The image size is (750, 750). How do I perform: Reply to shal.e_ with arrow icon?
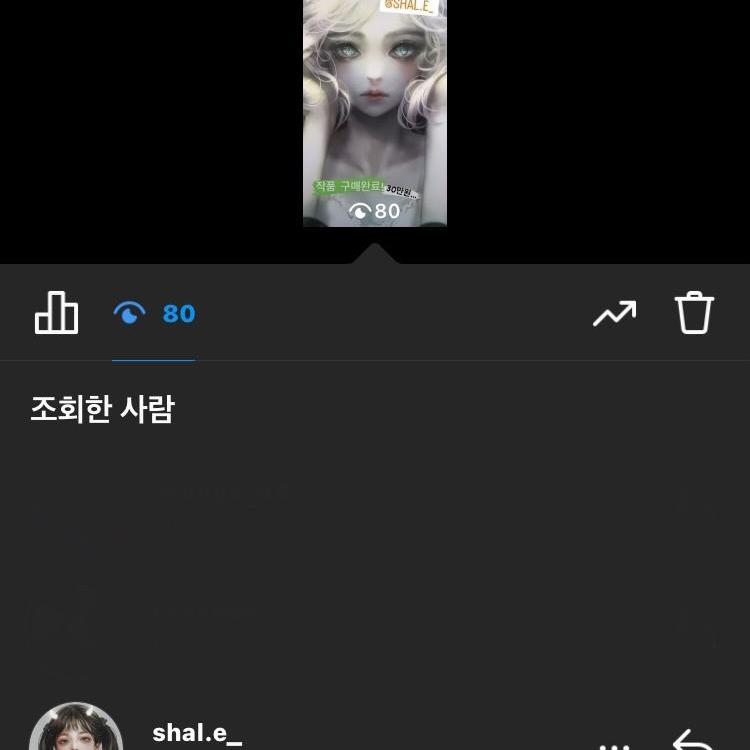(692, 741)
